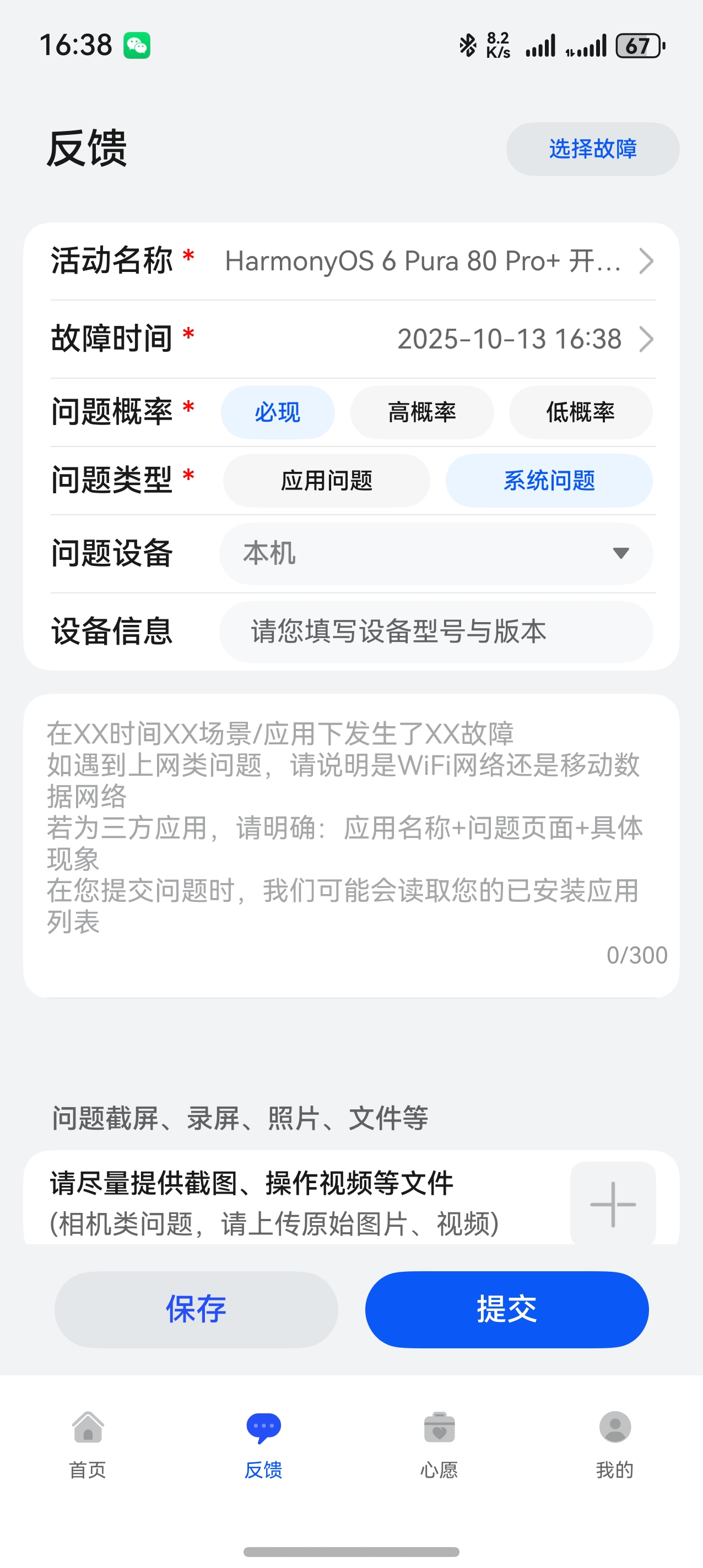The height and width of the screenshot is (1568, 703).
Task: Pick the 低概率 probability chip
Action: pyautogui.click(x=580, y=413)
